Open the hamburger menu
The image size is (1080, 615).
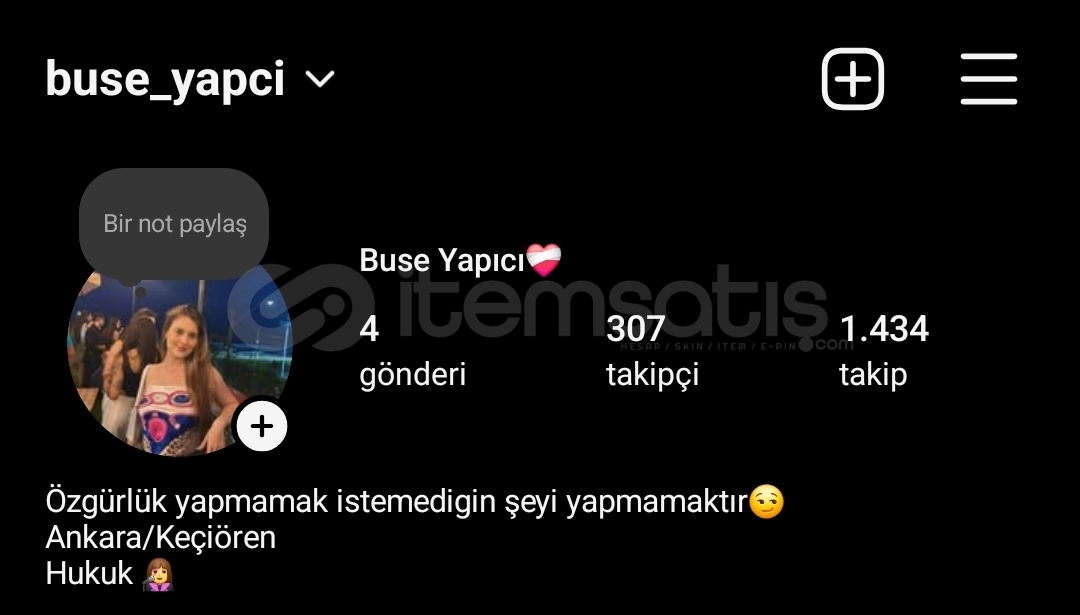pos(988,79)
